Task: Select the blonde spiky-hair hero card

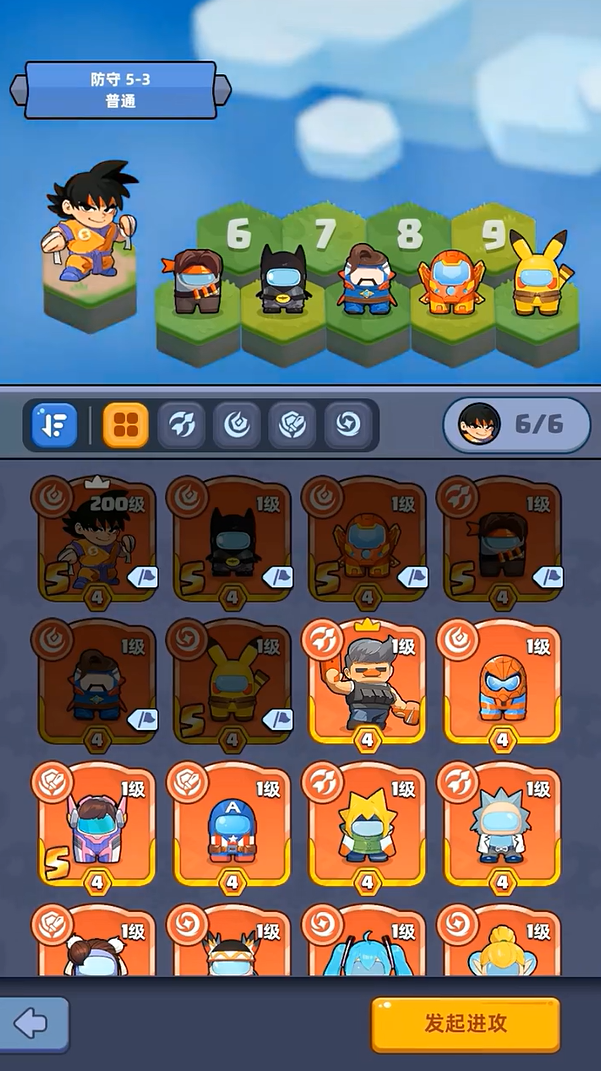Action: [x=366, y=826]
